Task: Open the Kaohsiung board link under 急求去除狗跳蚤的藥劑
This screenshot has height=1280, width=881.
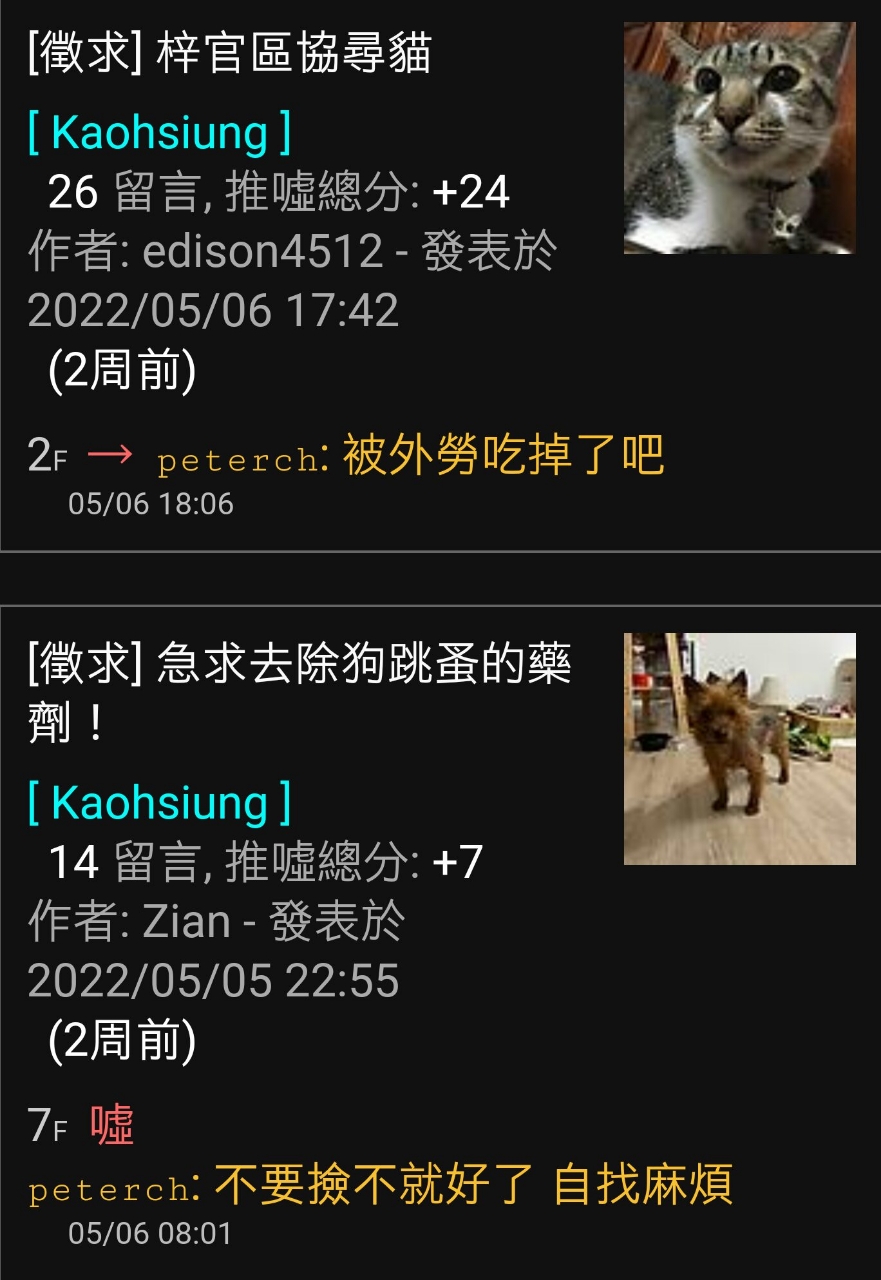Action: coord(160,803)
